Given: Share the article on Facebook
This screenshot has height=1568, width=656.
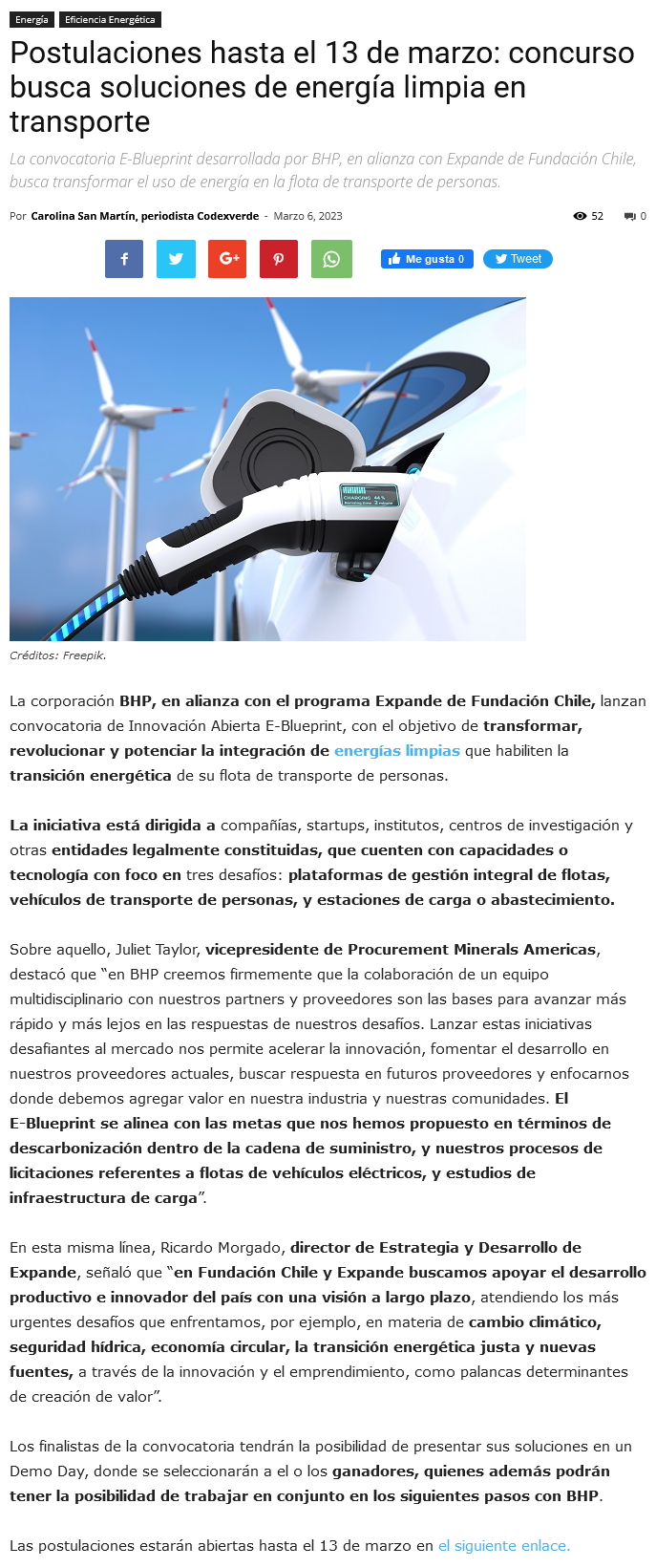Looking at the screenshot, I should [124, 259].
